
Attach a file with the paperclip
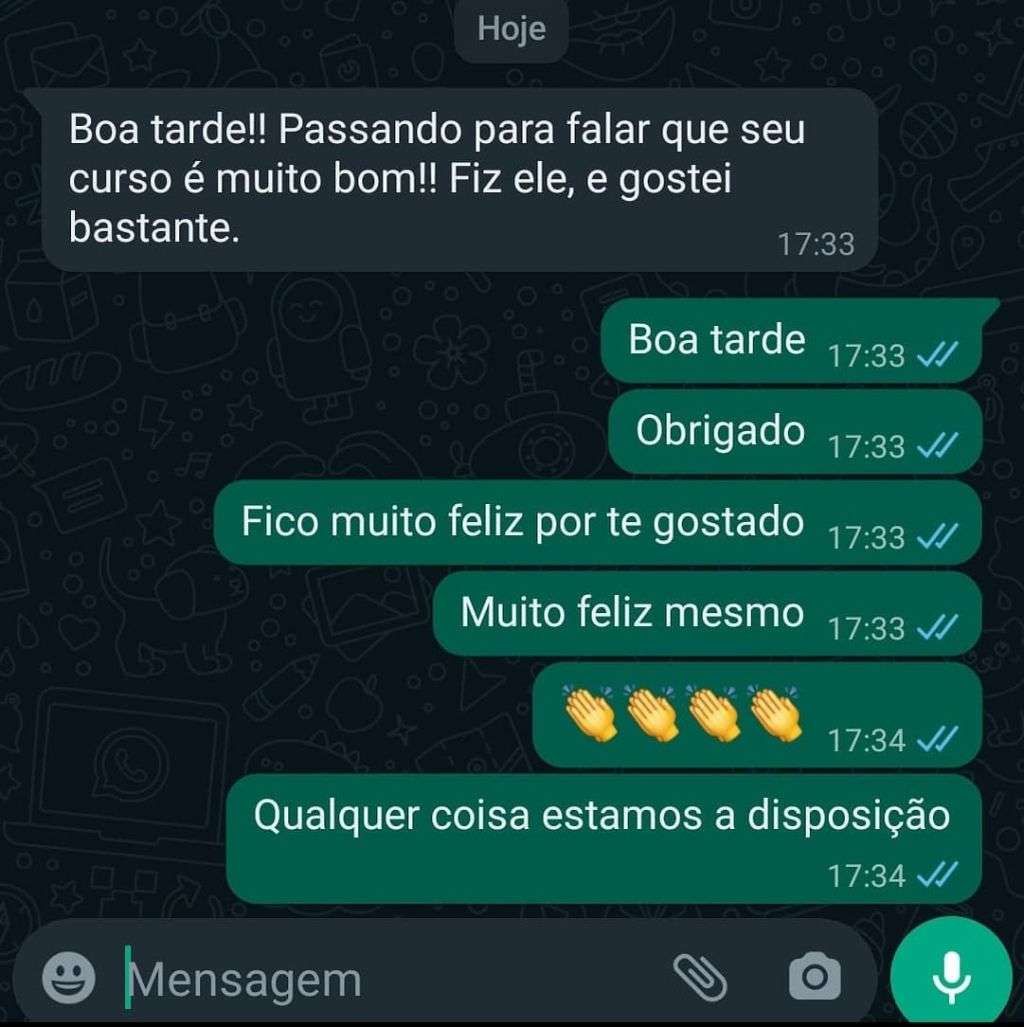[x=699, y=976]
